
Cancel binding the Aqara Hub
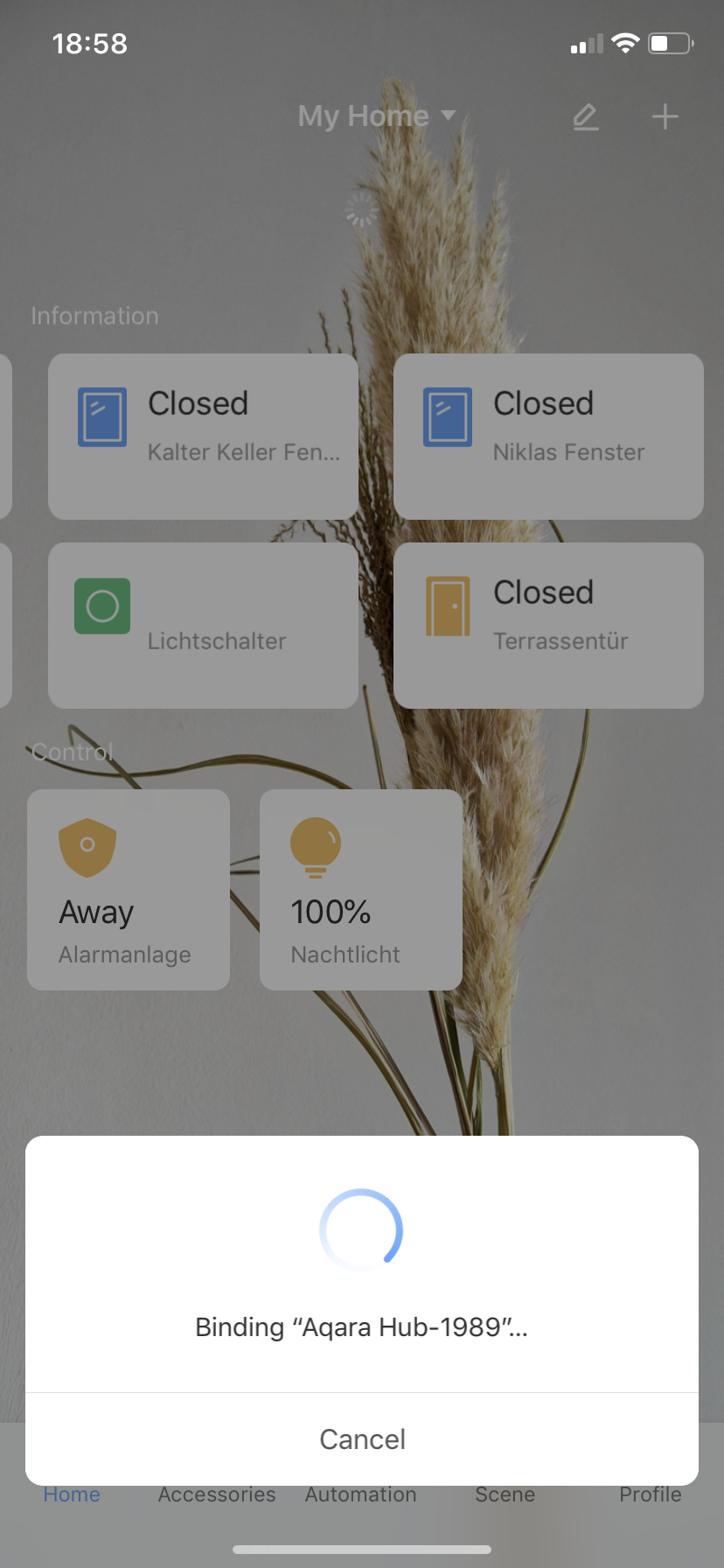(362, 1439)
